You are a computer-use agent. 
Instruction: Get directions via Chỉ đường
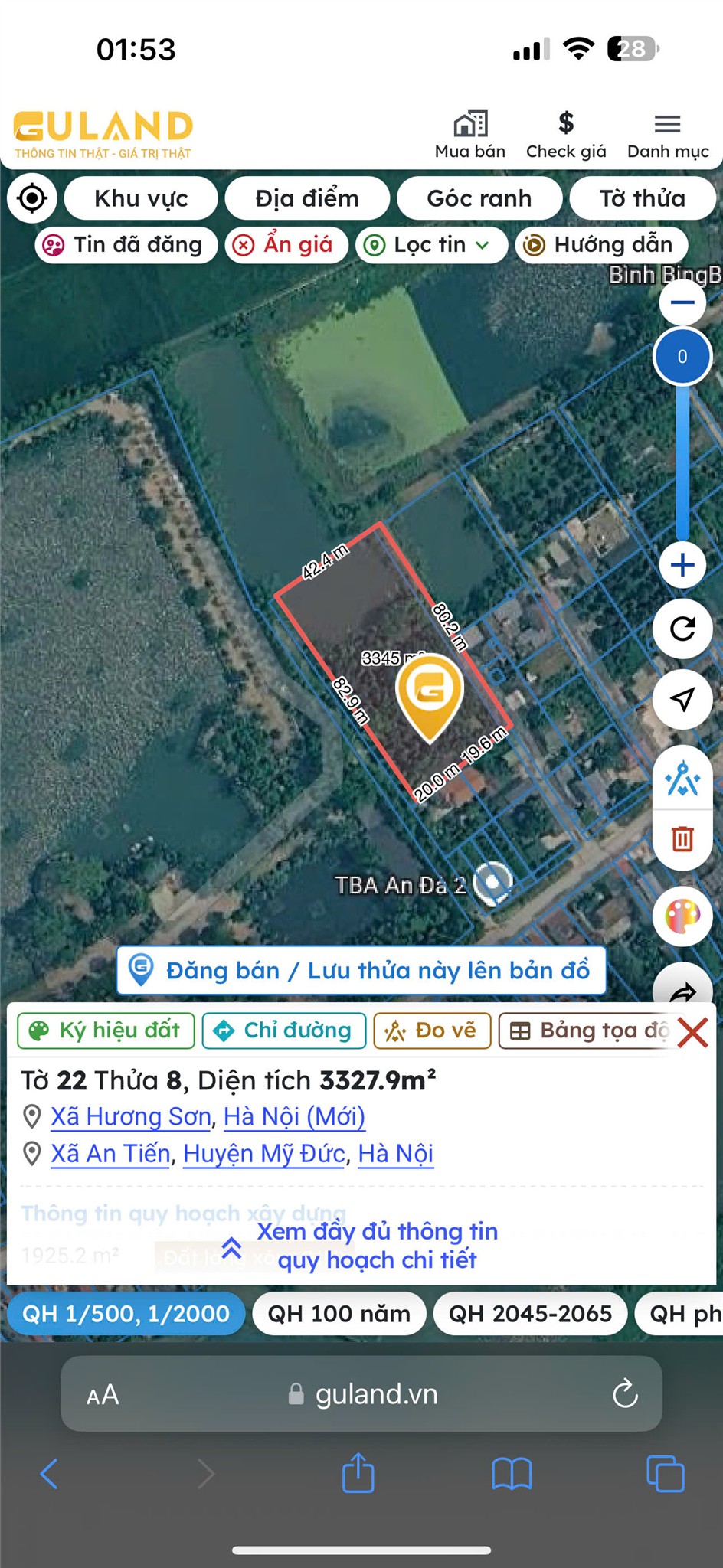coord(284,1031)
